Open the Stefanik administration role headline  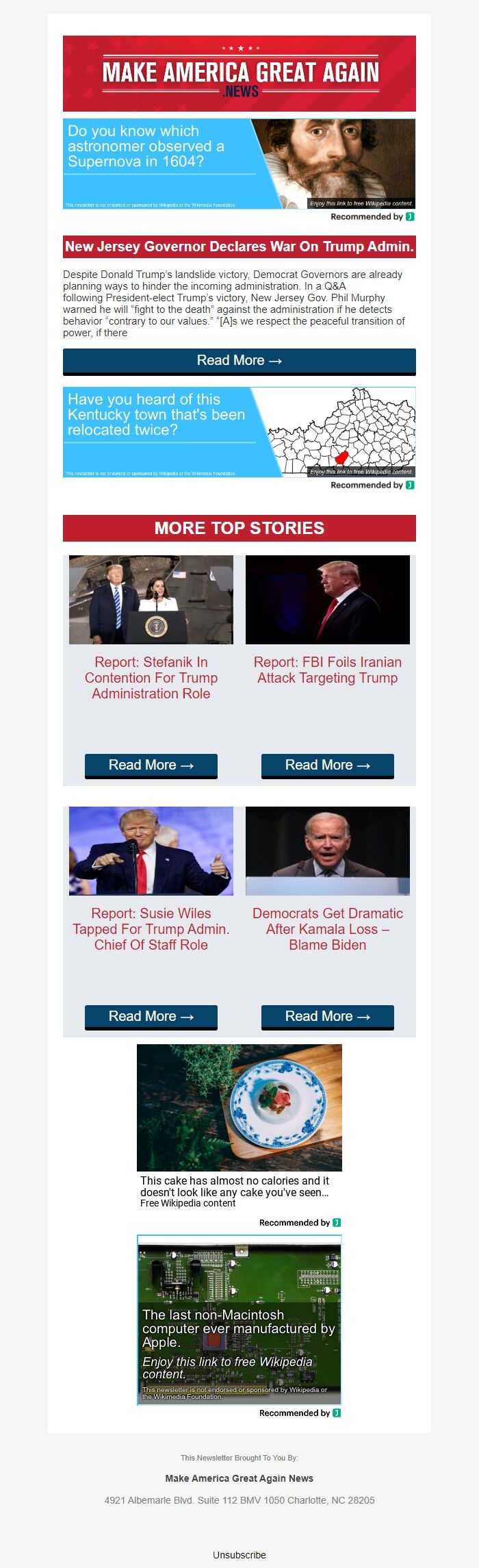(151, 678)
